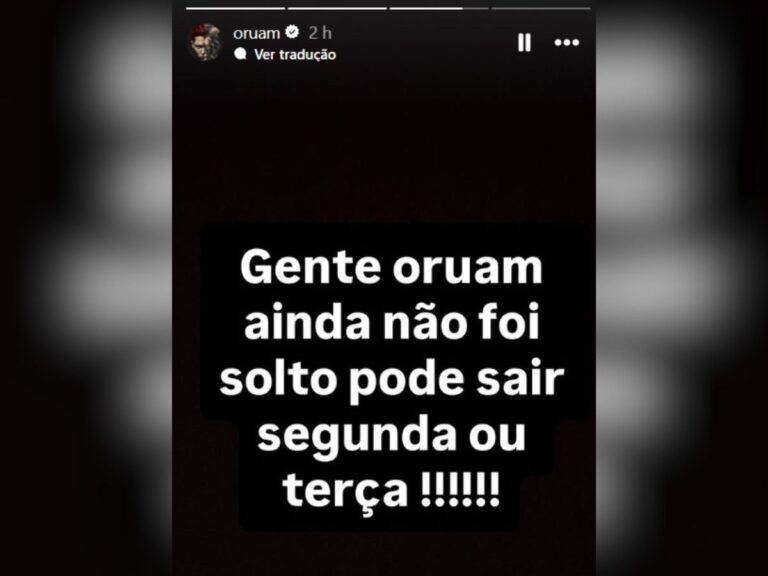Pause the story playback

click(524, 43)
